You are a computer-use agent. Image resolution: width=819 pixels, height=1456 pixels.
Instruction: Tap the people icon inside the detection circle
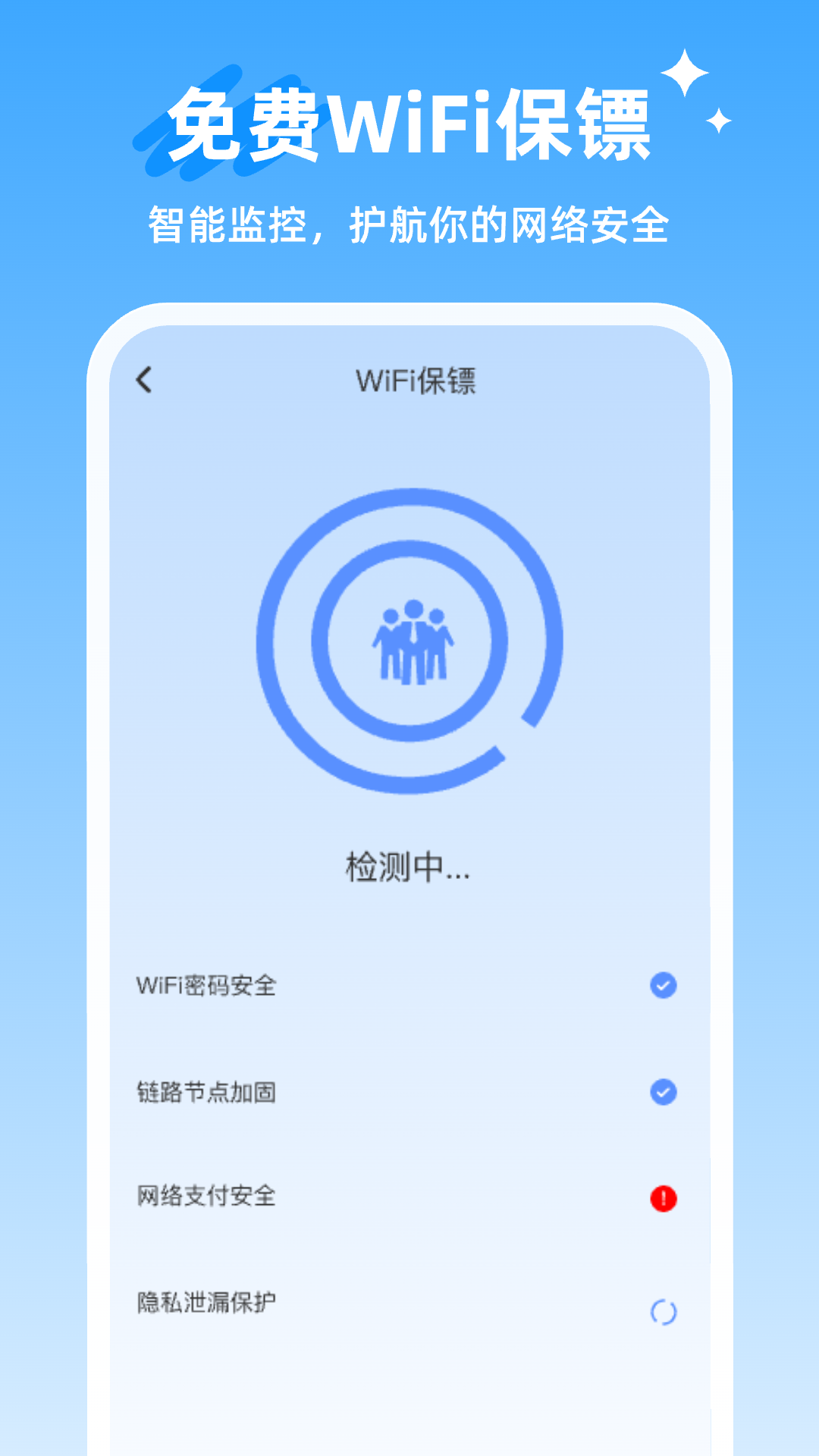pos(412,641)
